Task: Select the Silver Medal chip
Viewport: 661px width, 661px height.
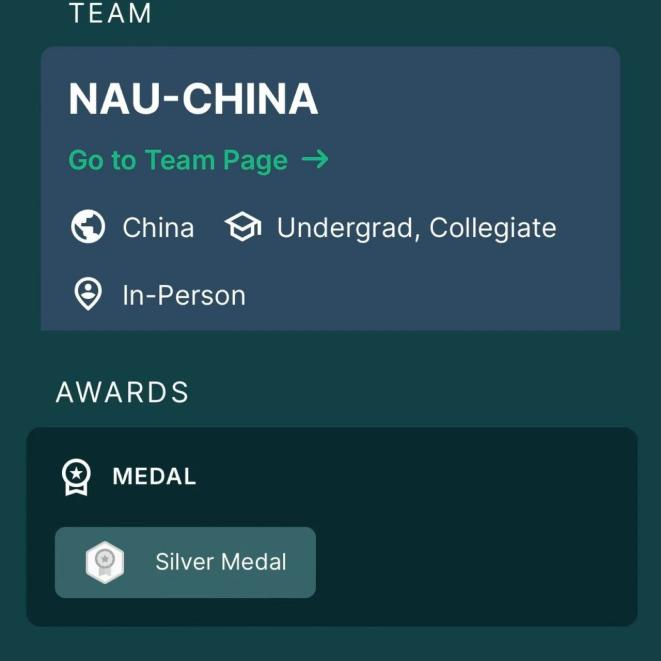Action: point(185,562)
